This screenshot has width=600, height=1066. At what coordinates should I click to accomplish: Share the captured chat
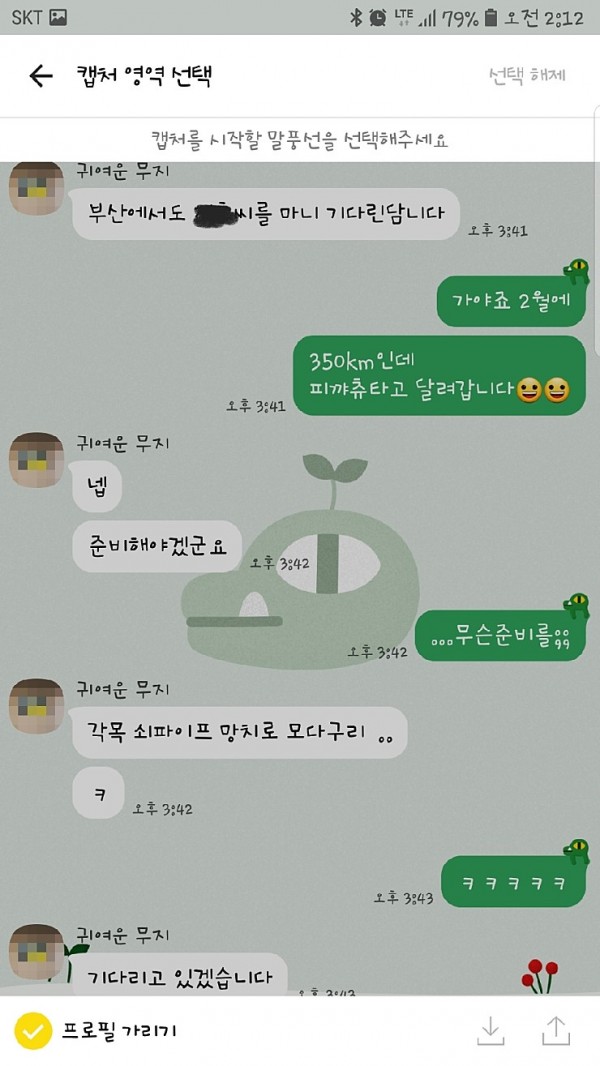pos(555,1030)
